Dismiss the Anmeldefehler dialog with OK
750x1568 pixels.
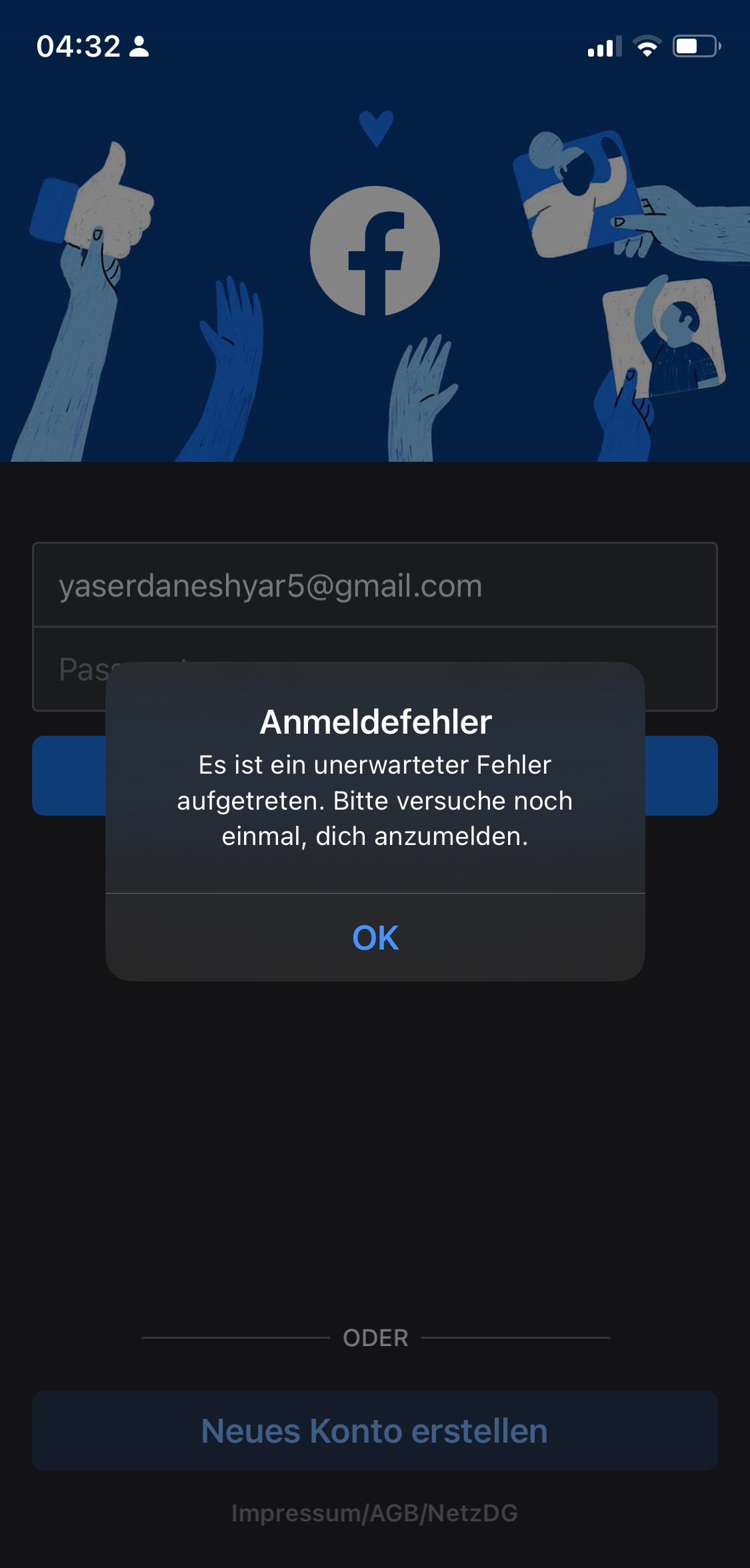[375, 938]
